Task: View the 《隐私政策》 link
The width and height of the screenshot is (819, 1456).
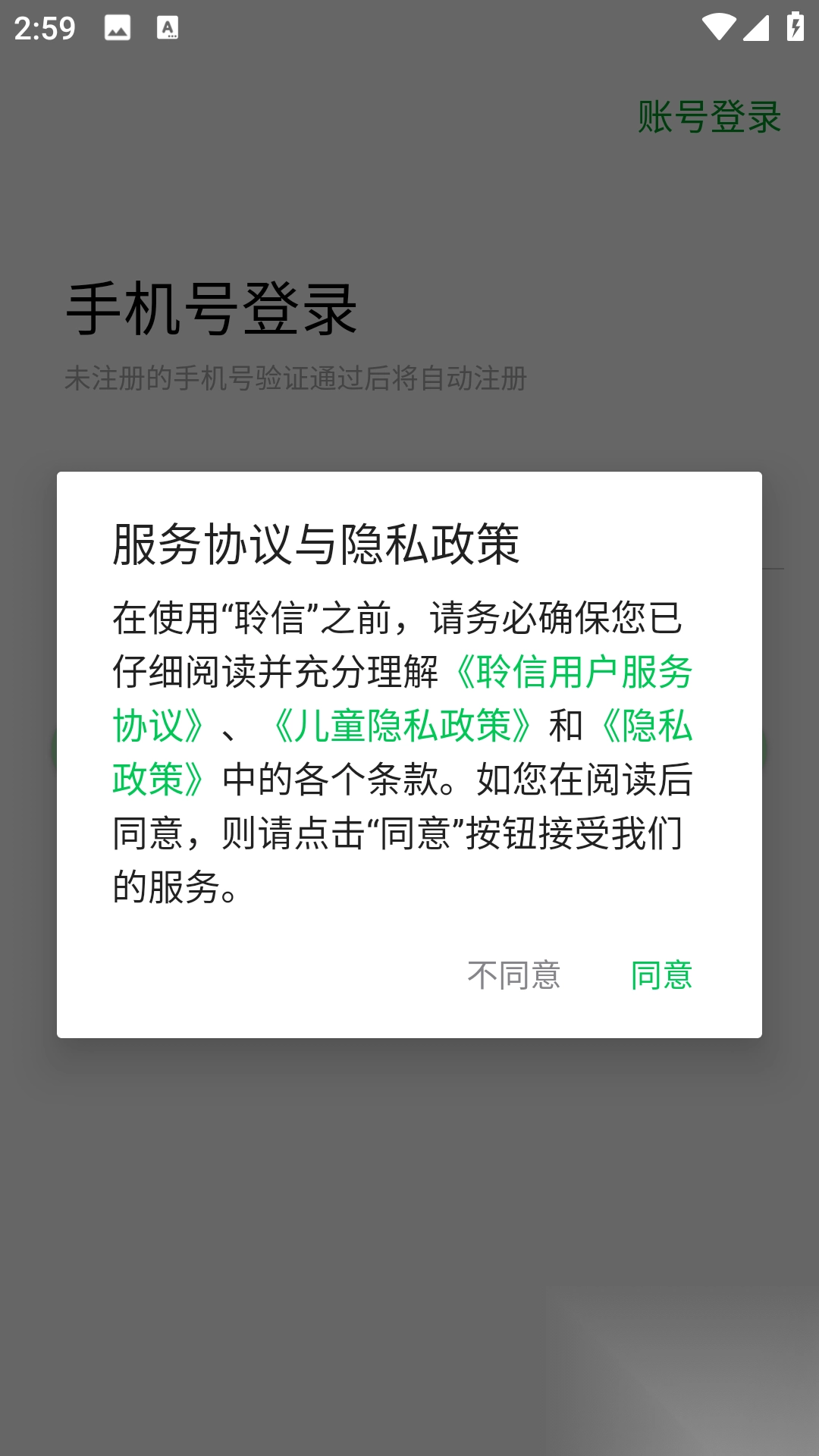Action: 646,726
